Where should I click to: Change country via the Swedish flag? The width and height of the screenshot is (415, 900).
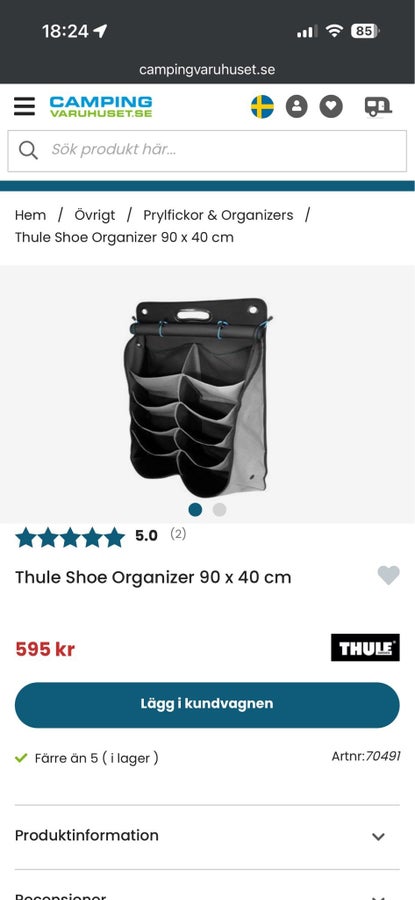tap(262, 107)
